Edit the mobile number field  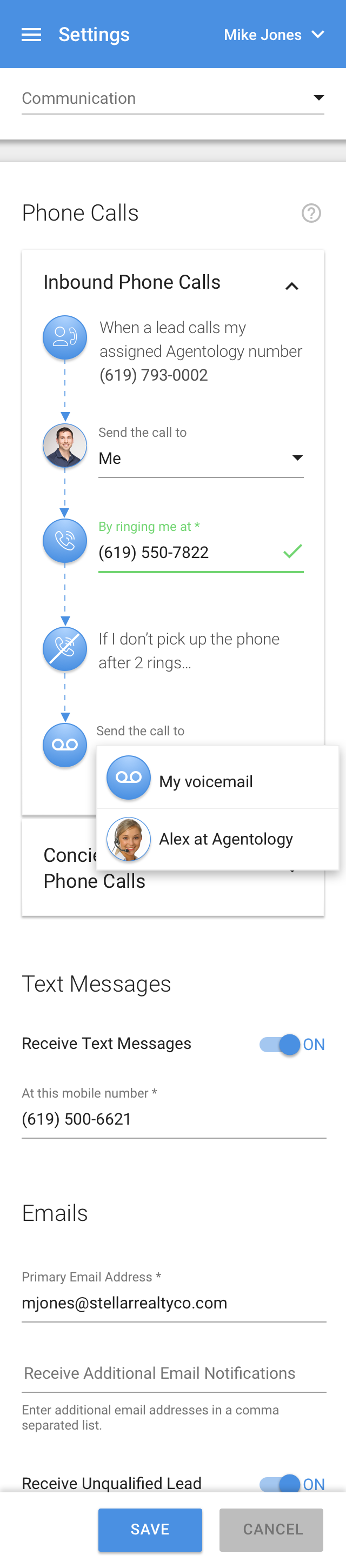coord(173,1119)
